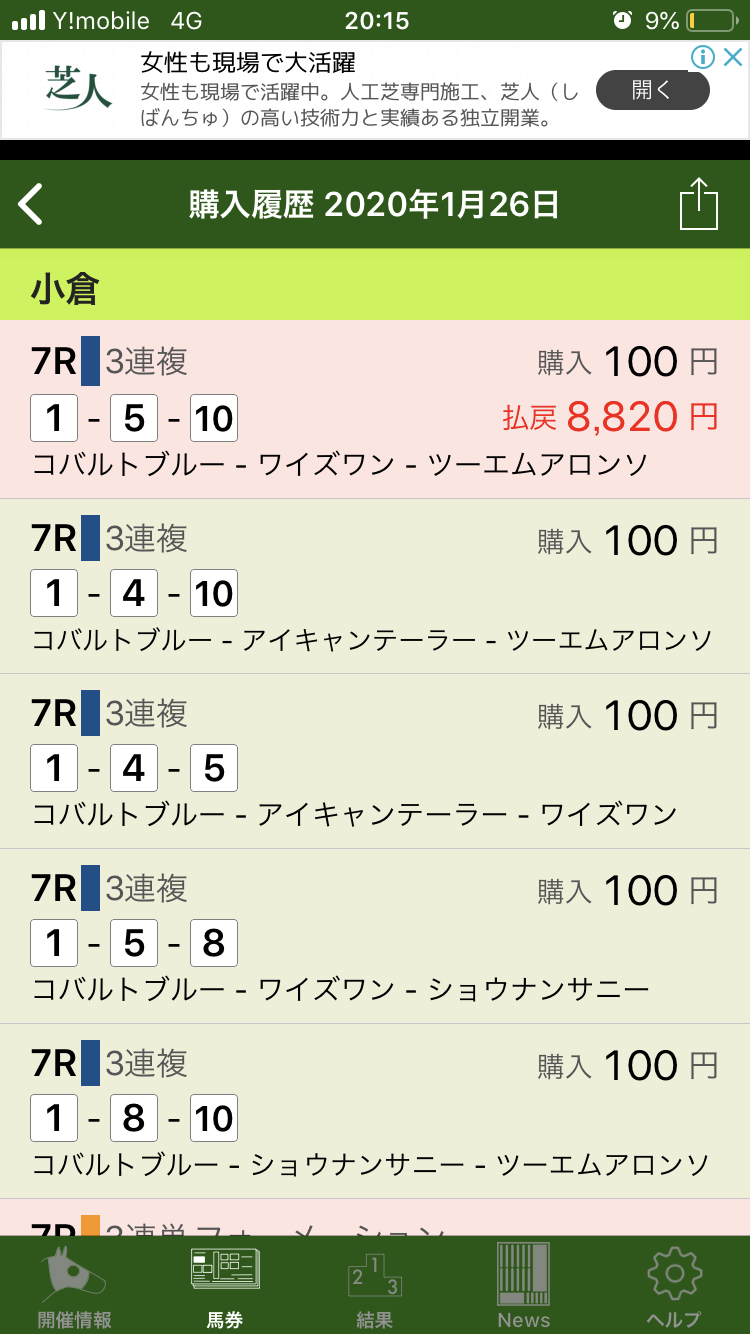Switch to the 結果 tab
This screenshot has width=750, height=1334.
(x=374, y=1286)
